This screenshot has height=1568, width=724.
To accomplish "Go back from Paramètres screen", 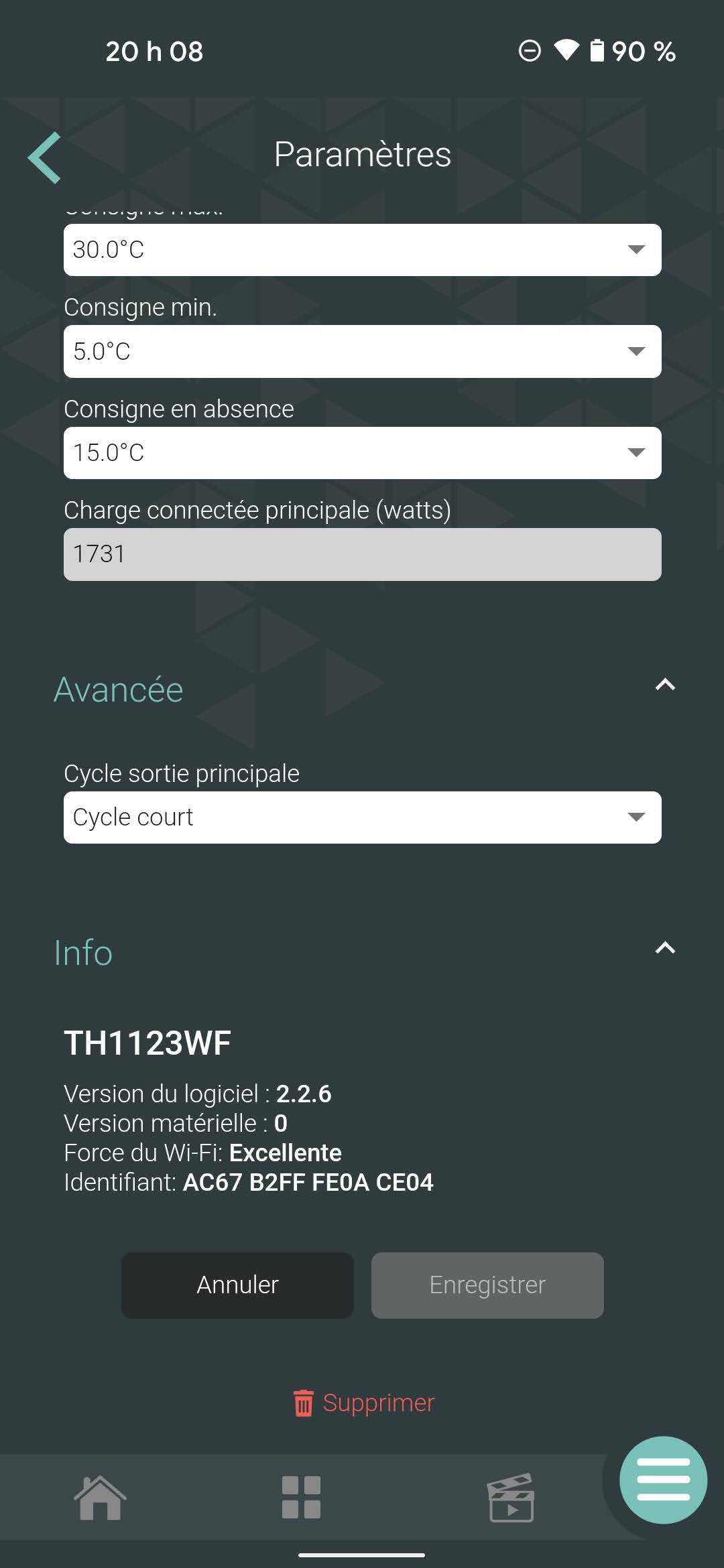I will click(46, 157).
